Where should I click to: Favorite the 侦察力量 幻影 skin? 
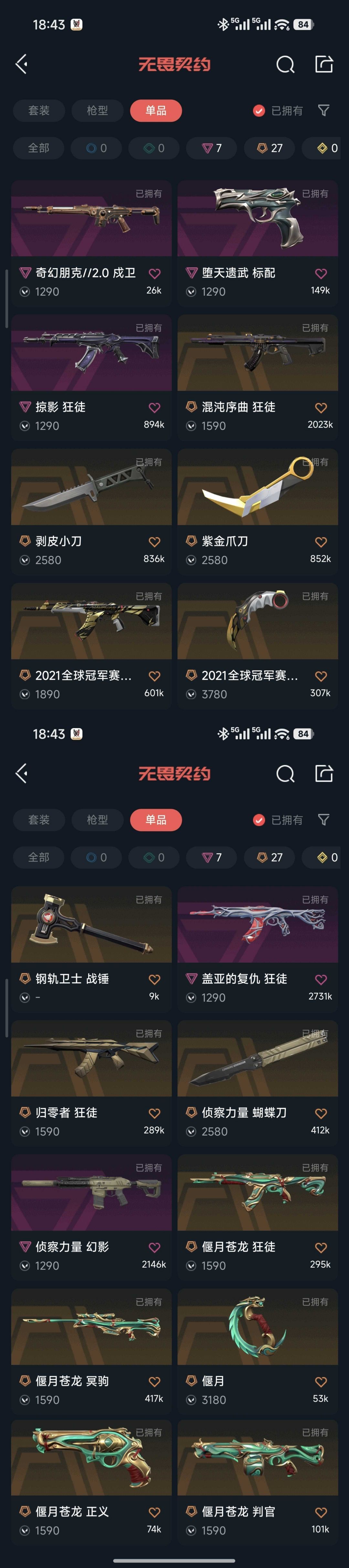click(154, 1247)
